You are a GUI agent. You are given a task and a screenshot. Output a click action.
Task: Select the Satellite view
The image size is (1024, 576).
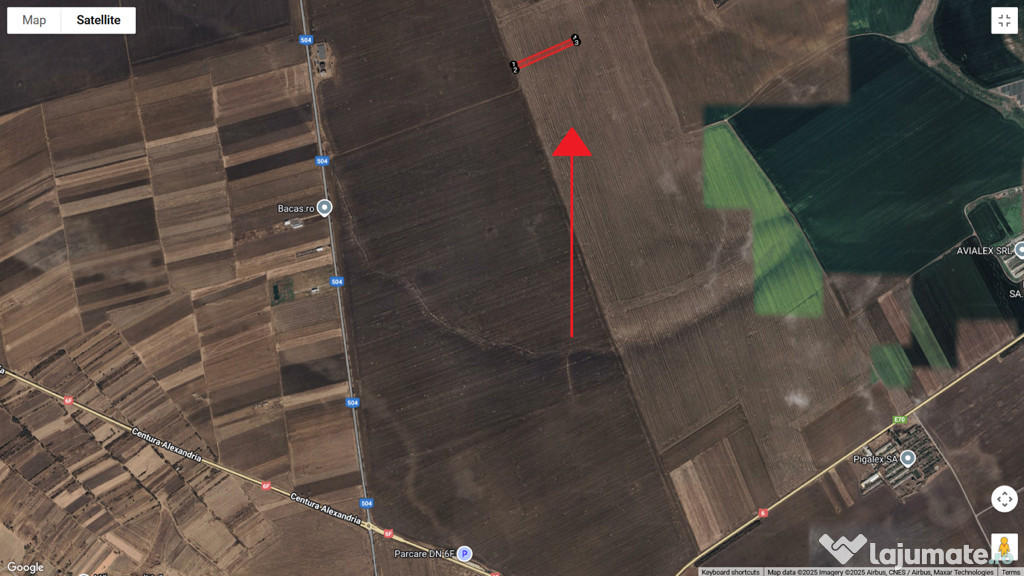[x=98, y=20]
